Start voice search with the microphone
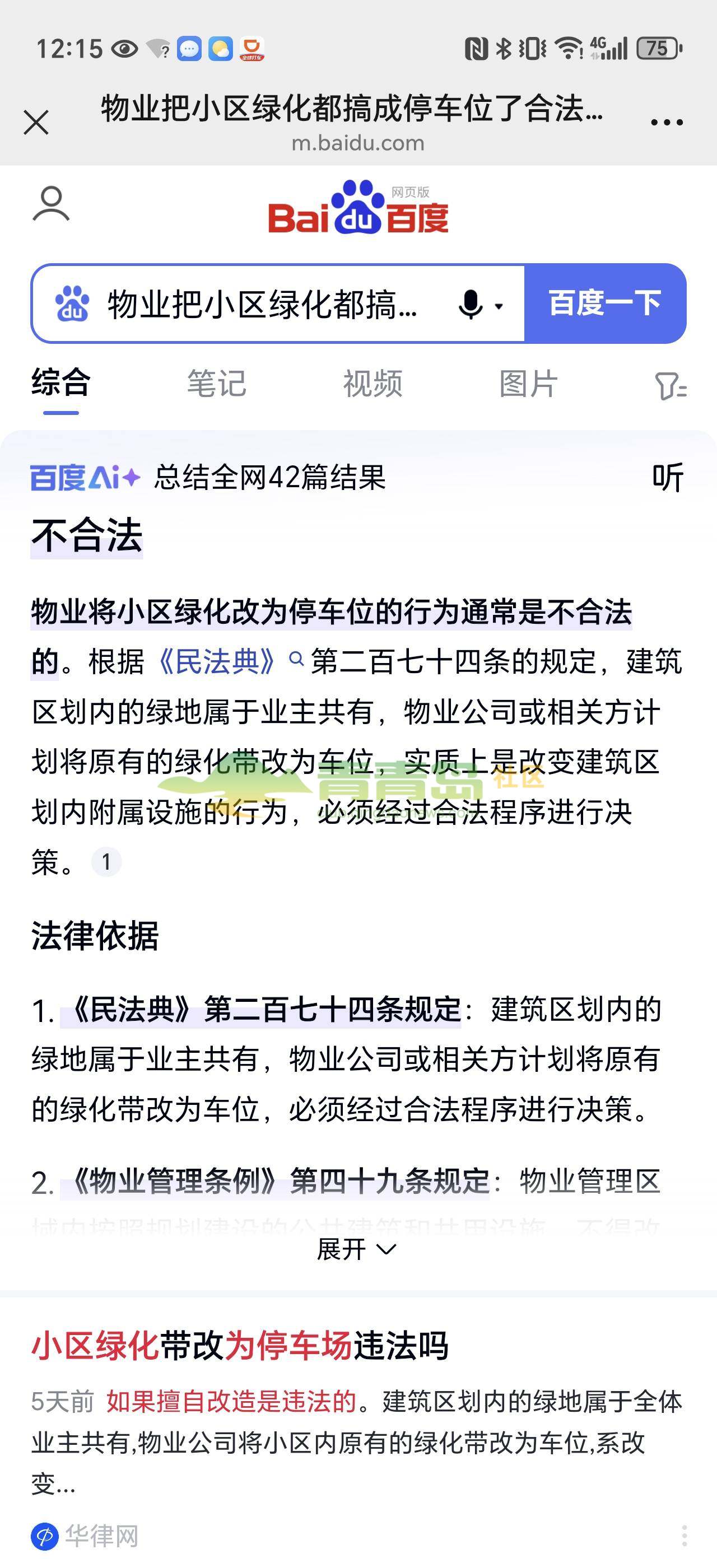Screen dimensions: 717x1568 point(471,304)
